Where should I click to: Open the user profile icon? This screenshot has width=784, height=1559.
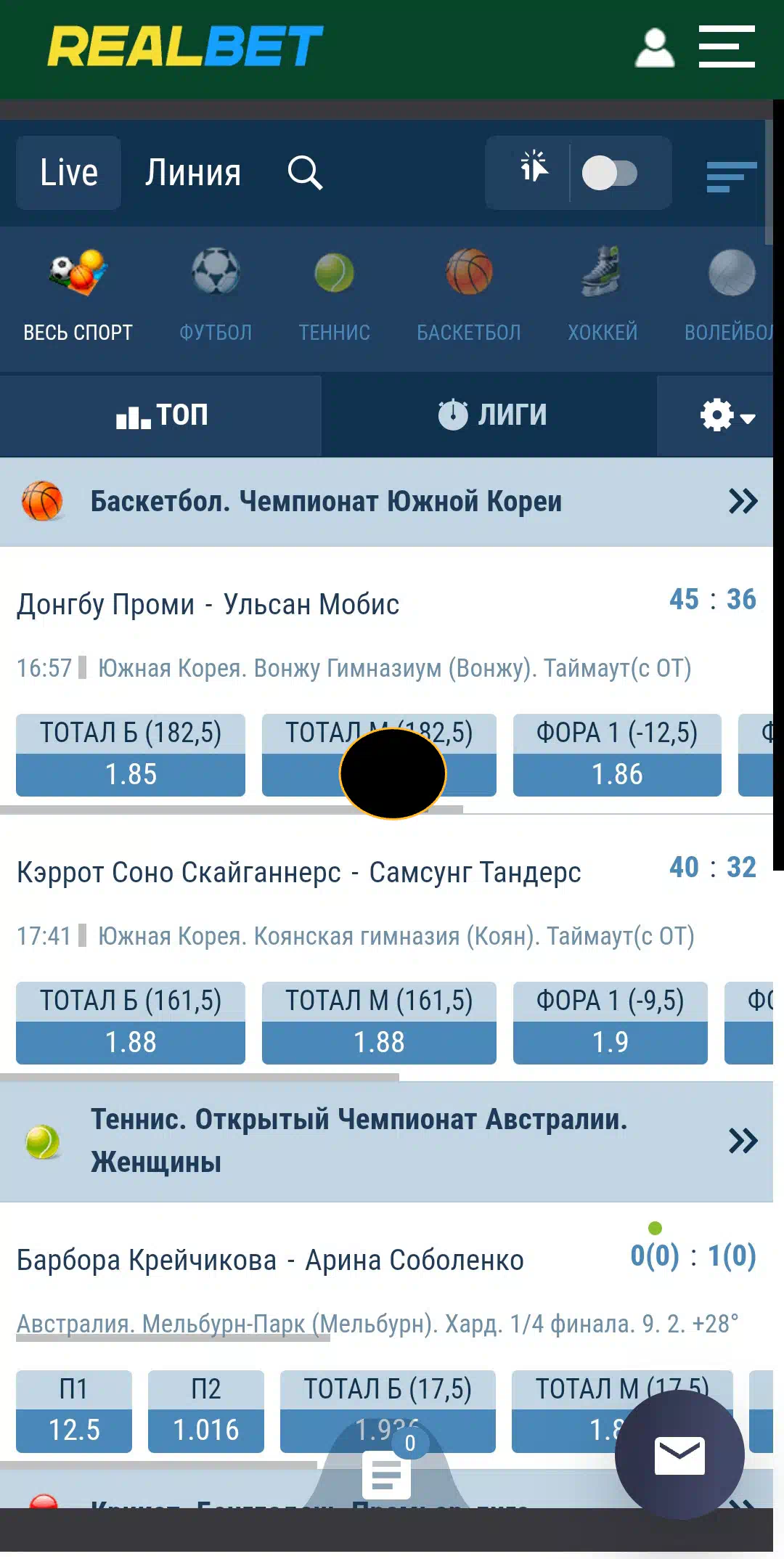coord(655,48)
